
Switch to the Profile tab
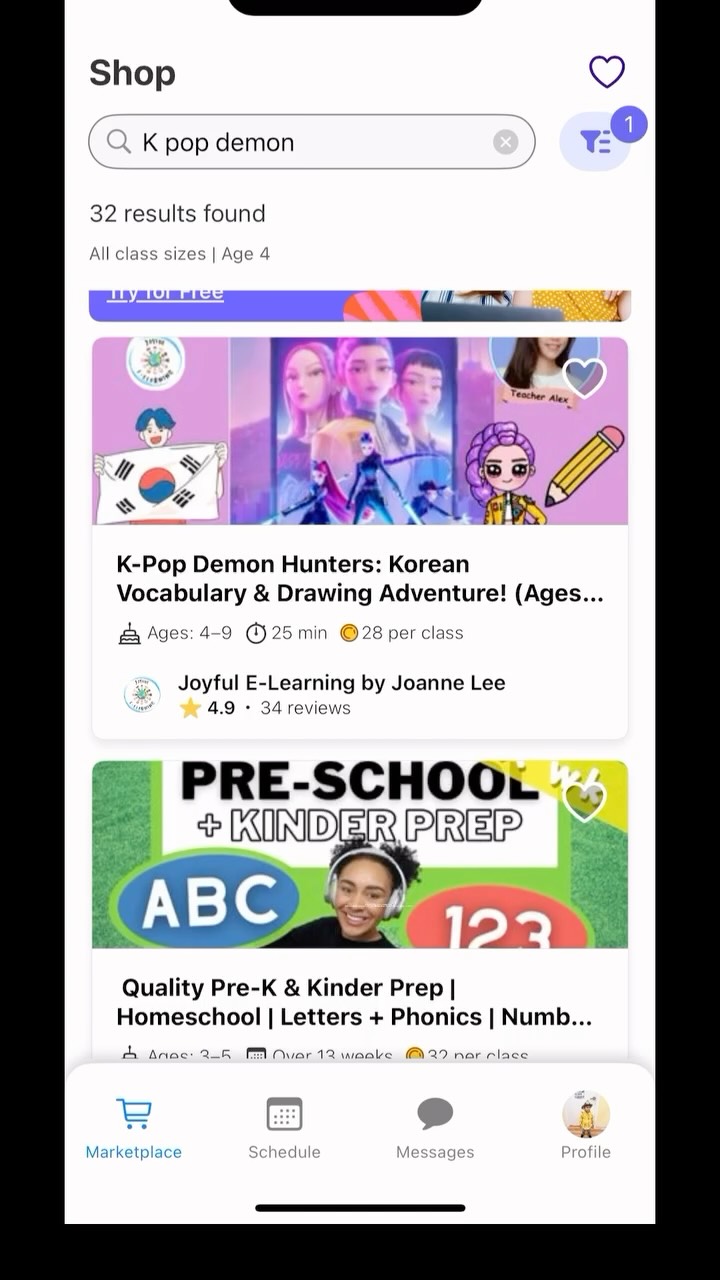pos(586,1128)
